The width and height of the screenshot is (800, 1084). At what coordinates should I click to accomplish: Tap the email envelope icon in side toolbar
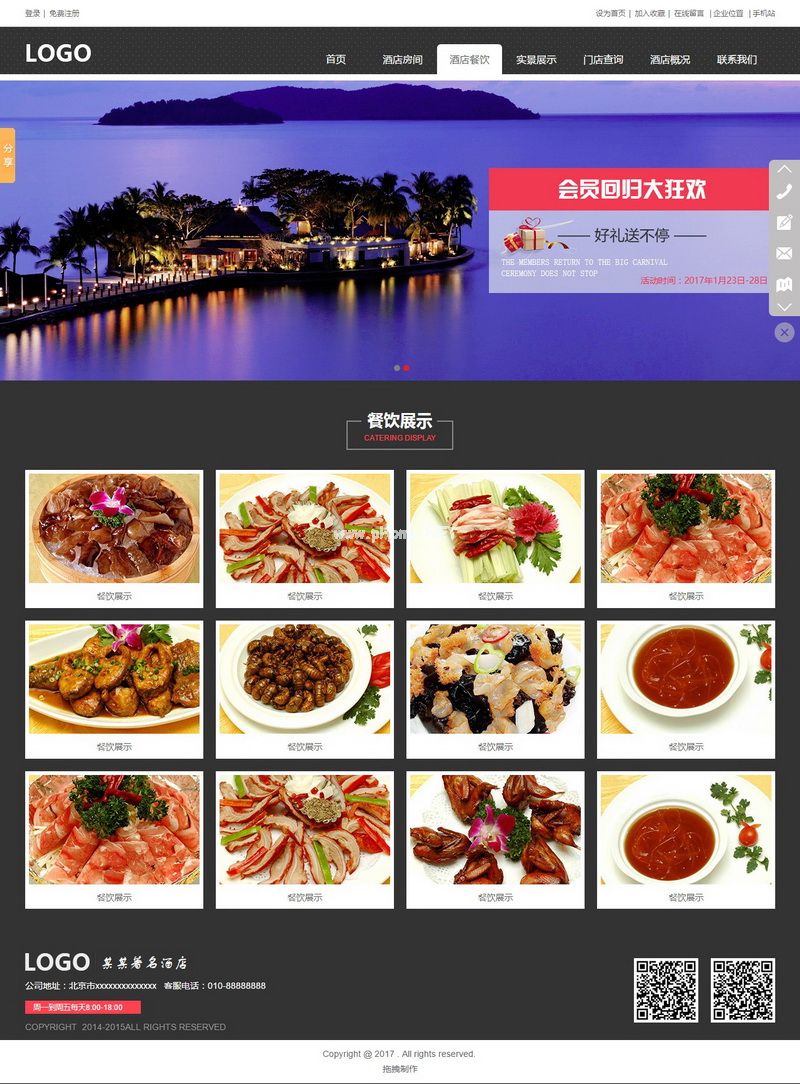click(784, 253)
